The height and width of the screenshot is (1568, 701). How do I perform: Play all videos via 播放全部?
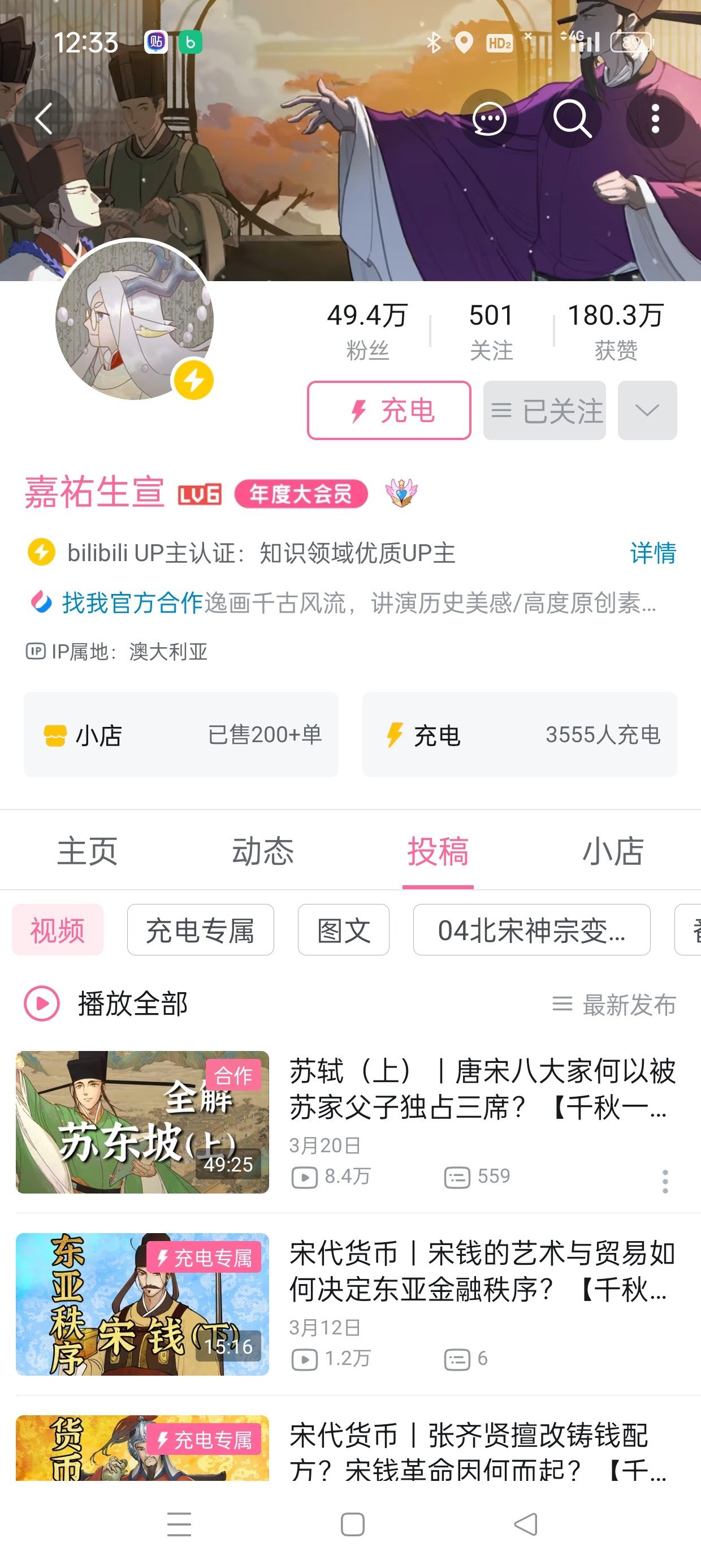pyautogui.click(x=106, y=1003)
